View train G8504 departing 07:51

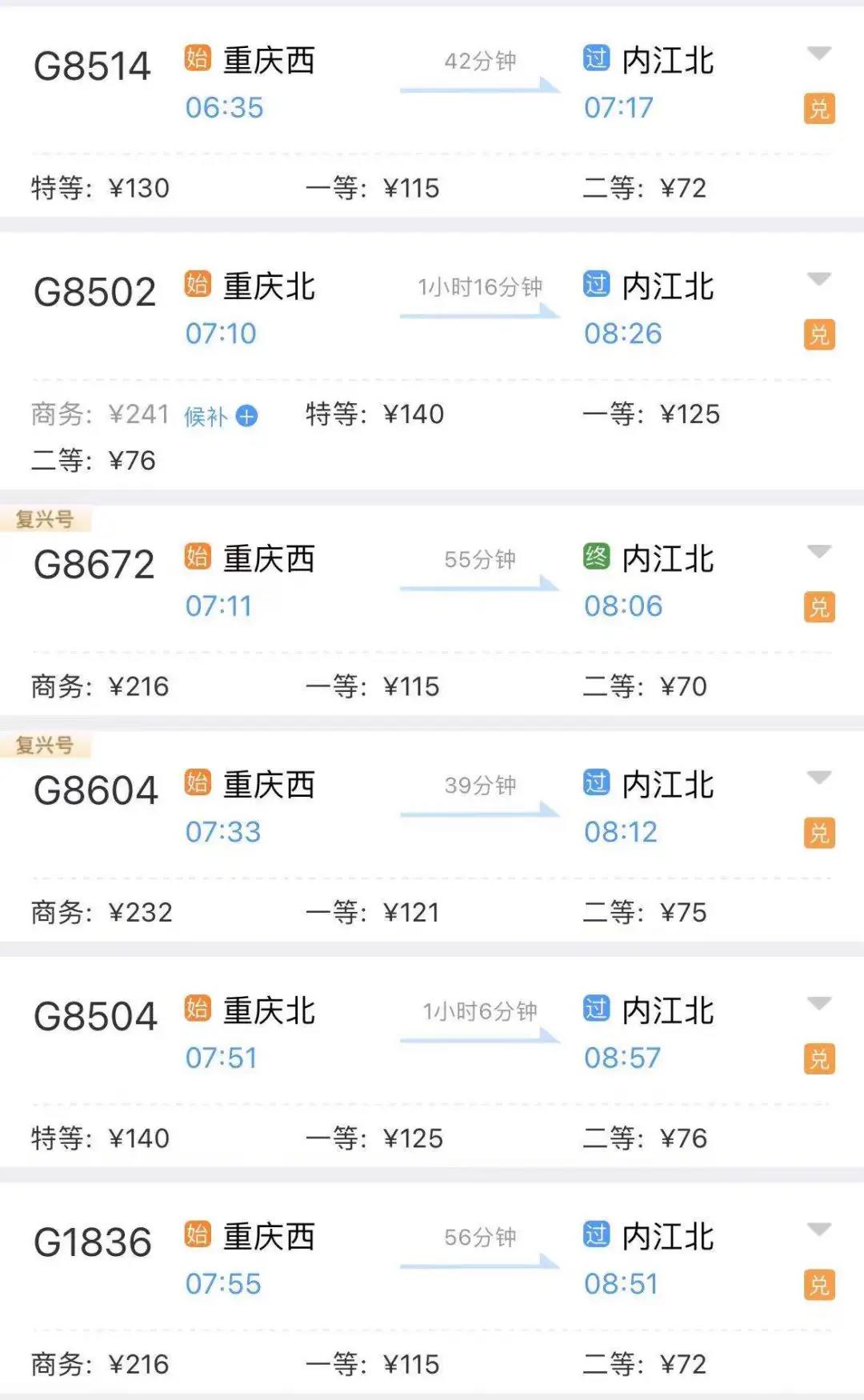95,1018
